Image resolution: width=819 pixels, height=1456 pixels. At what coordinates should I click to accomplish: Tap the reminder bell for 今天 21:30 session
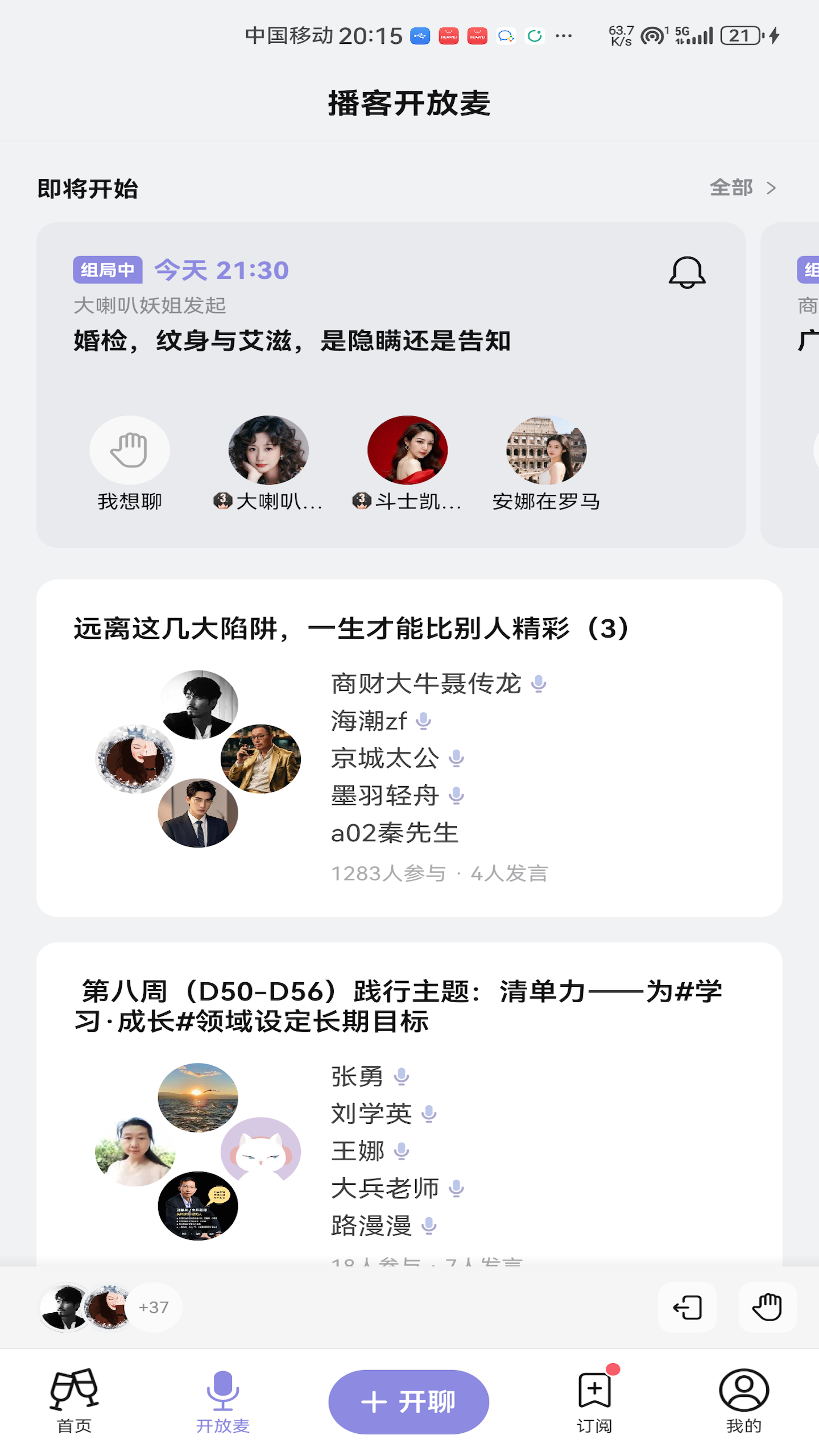point(686,272)
